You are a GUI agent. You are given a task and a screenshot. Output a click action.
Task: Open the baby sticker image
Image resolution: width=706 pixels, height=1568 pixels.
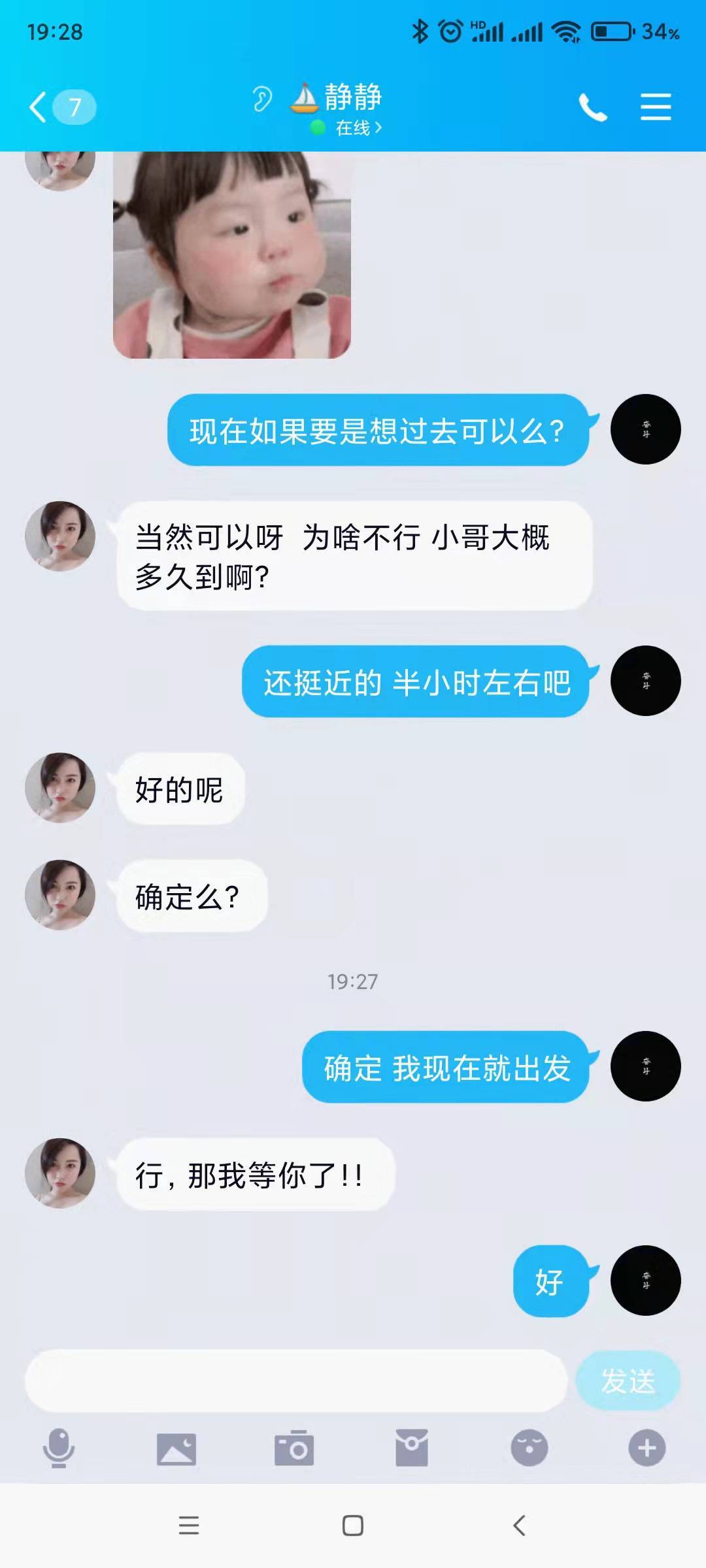point(232,255)
